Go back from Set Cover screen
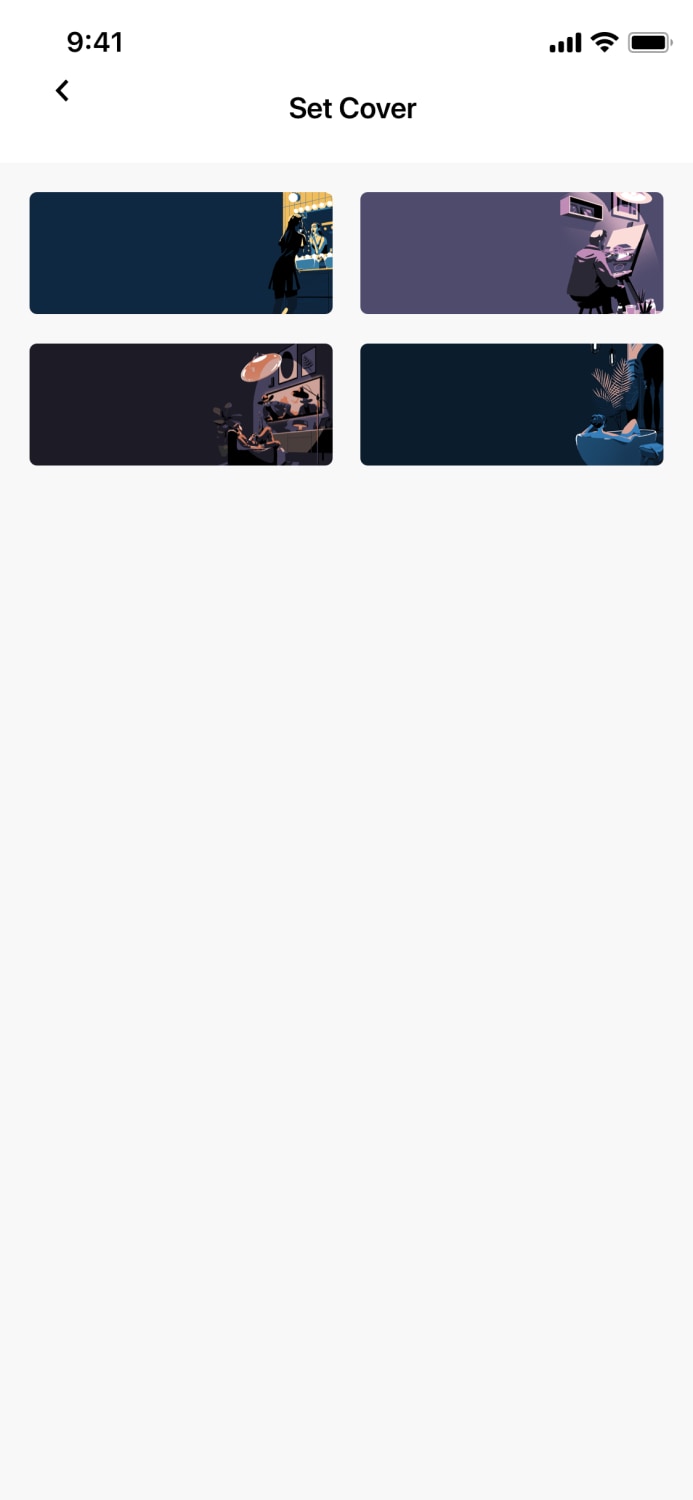The image size is (693, 1500). click(x=62, y=91)
